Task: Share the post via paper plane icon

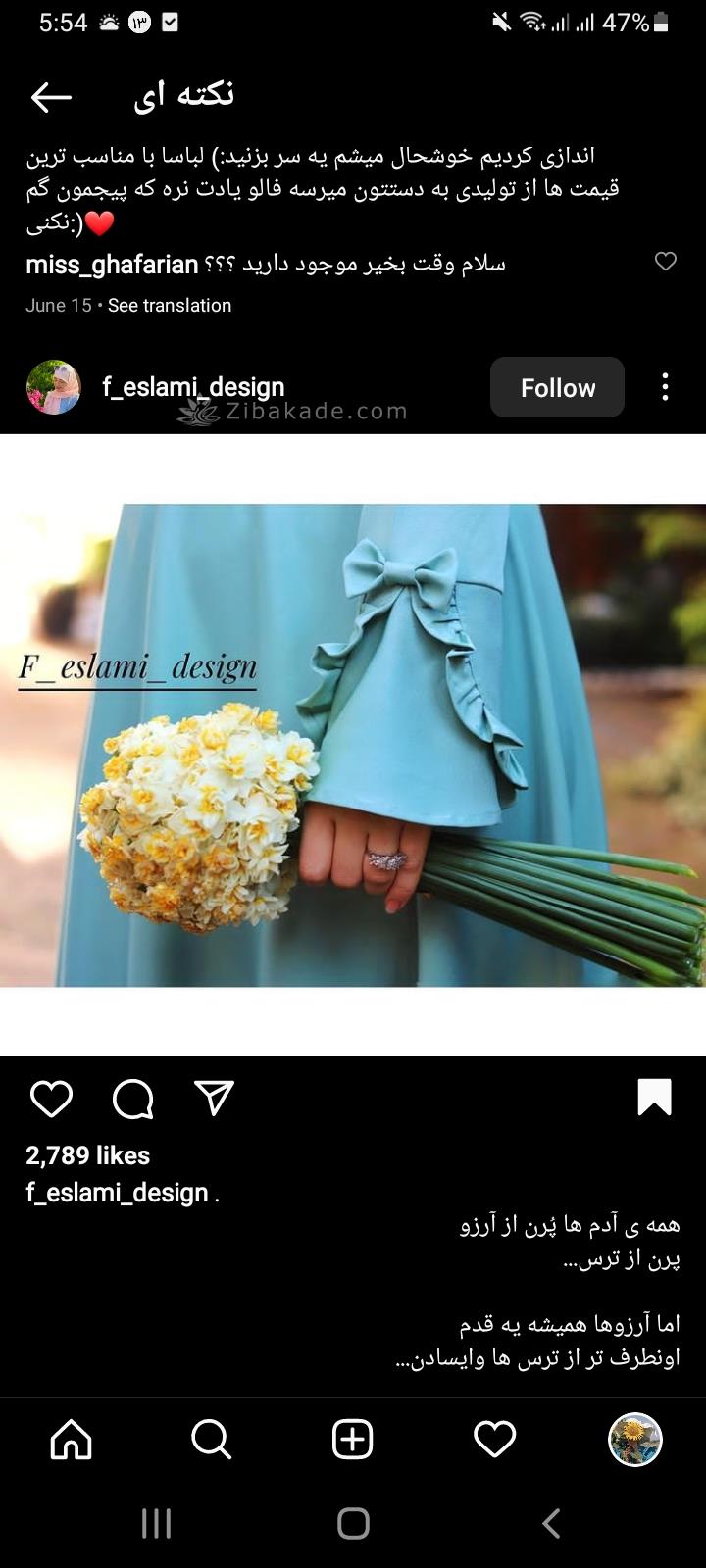Action: click(x=214, y=1099)
